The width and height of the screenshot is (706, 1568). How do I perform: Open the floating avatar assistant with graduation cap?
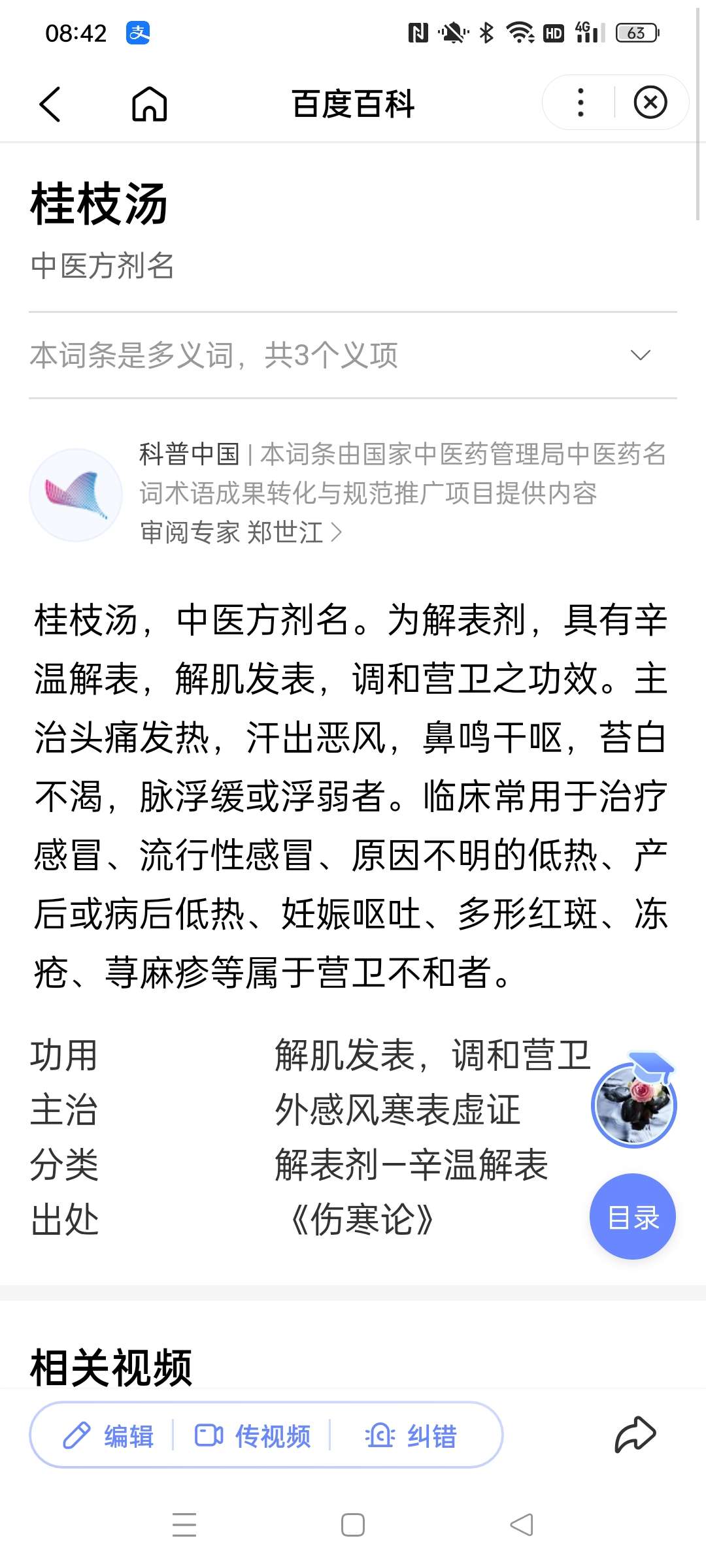pyautogui.click(x=633, y=1104)
